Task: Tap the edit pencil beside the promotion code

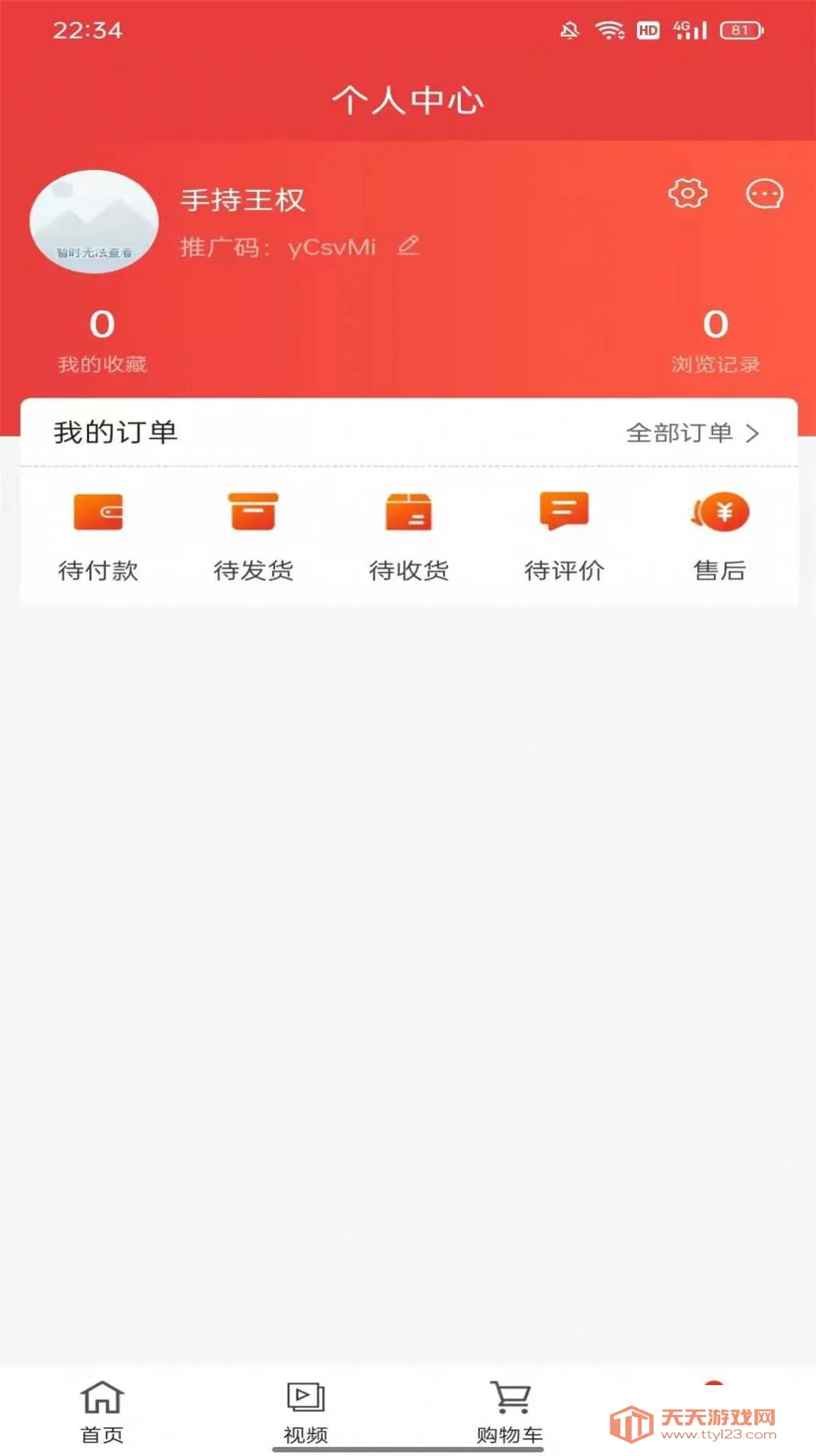Action: coord(409,245)
